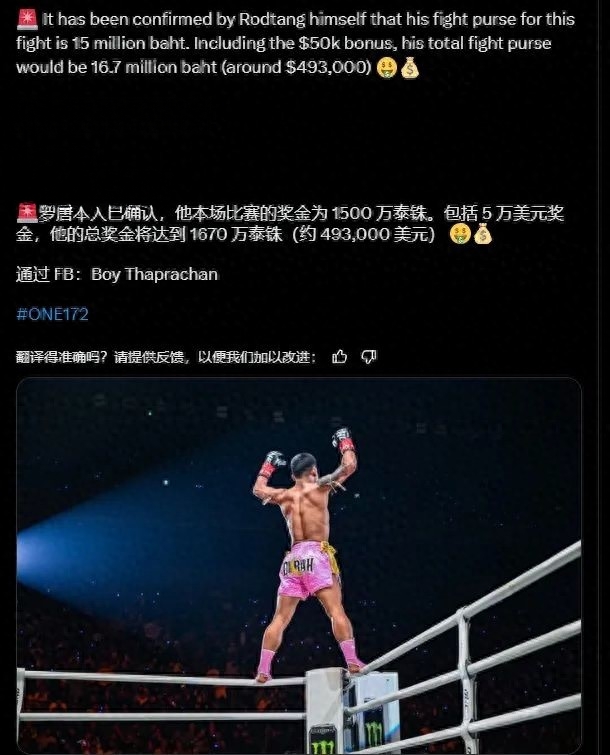Rate the translation with thumbs up

(x=339, y=356)
